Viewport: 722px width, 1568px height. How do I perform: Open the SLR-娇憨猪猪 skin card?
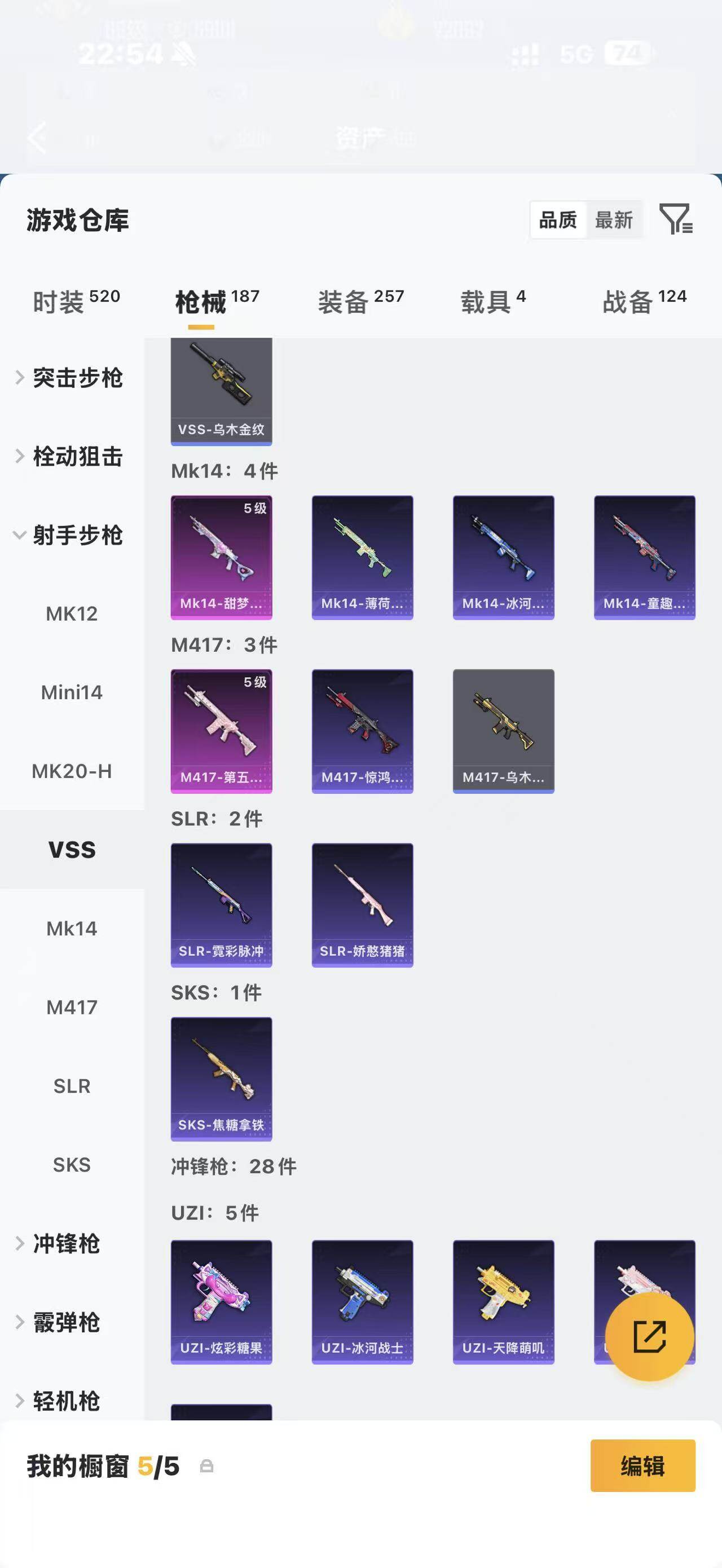(x=362, y=905)
